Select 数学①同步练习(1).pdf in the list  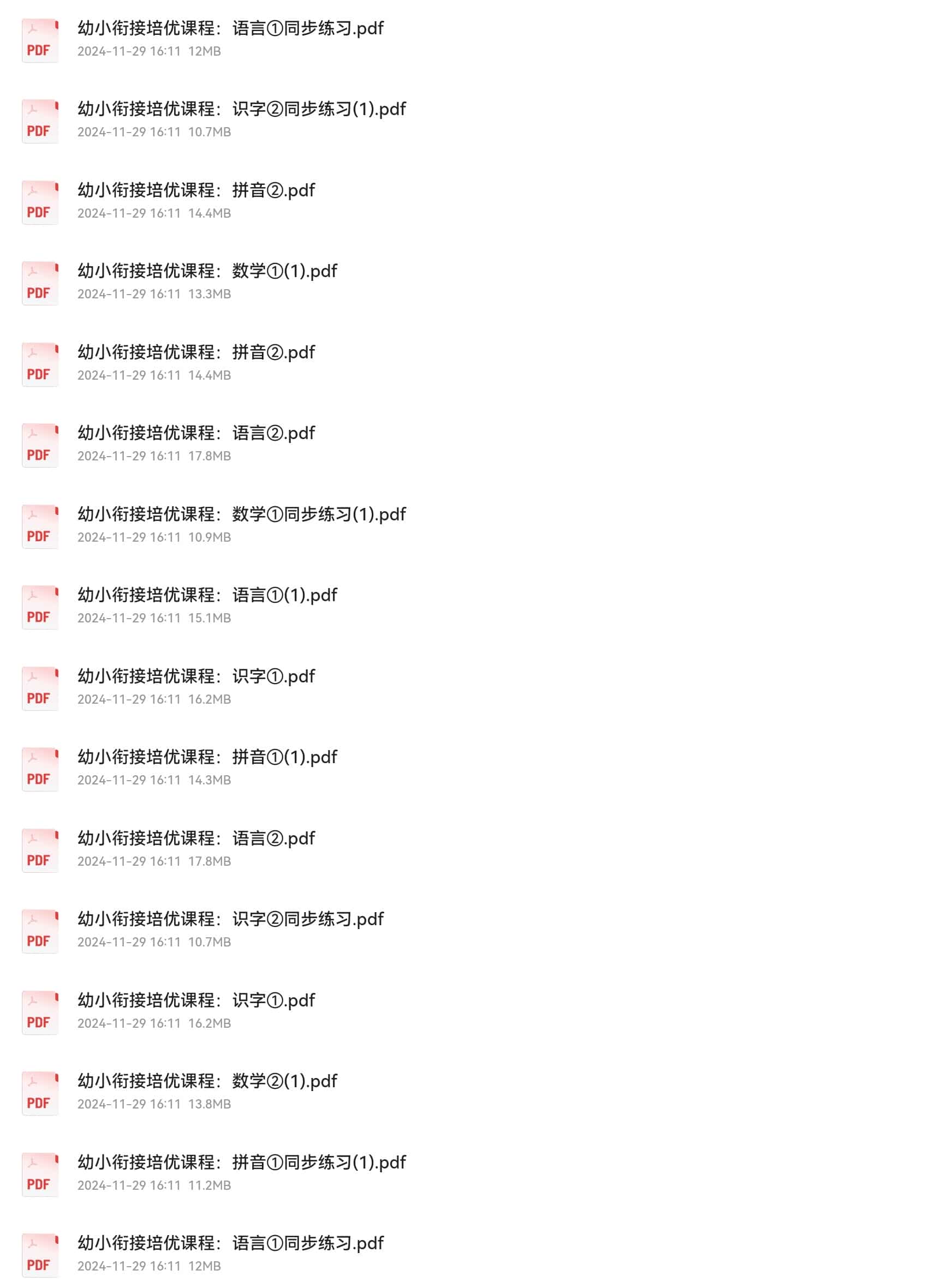pyautogui.click(x=241, y=514)
